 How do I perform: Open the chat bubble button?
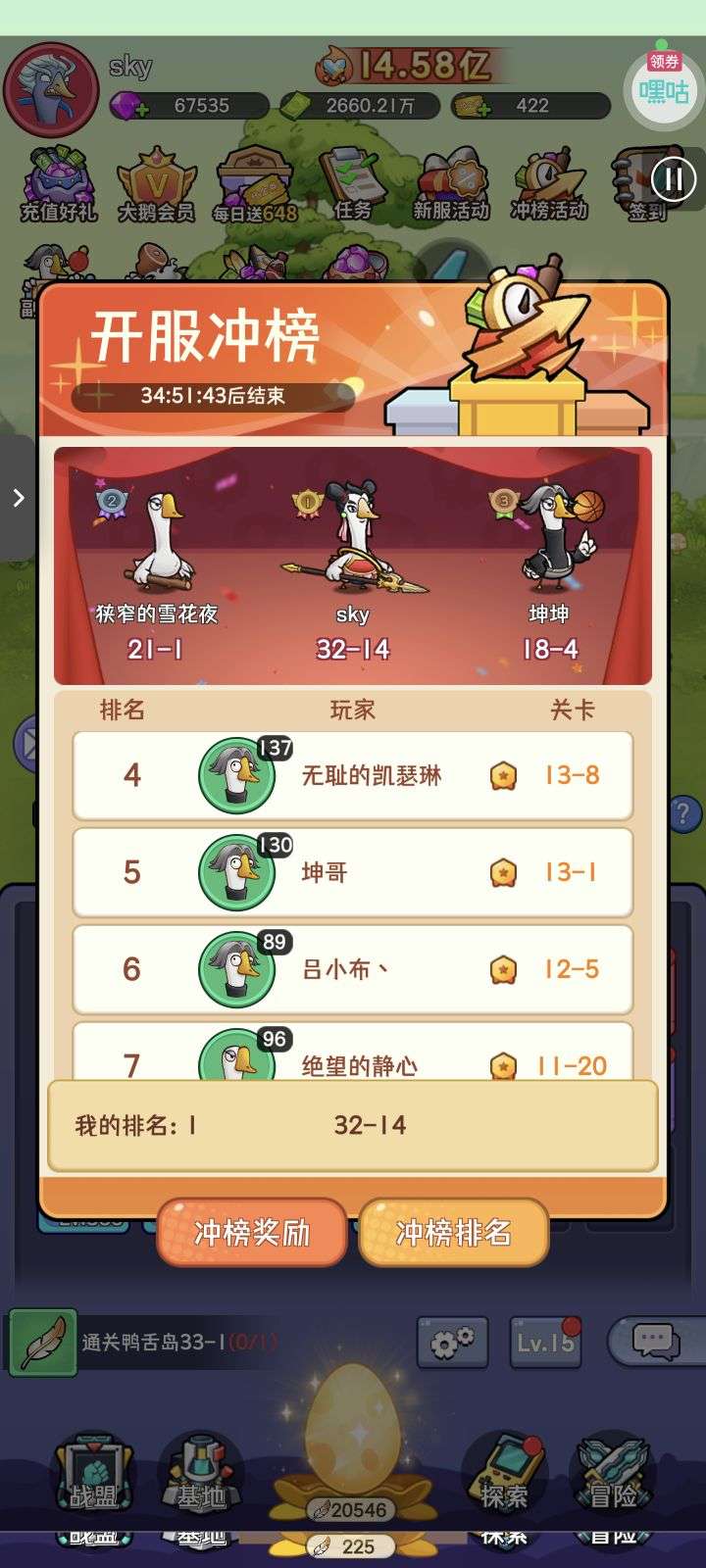pos(655,1341)
